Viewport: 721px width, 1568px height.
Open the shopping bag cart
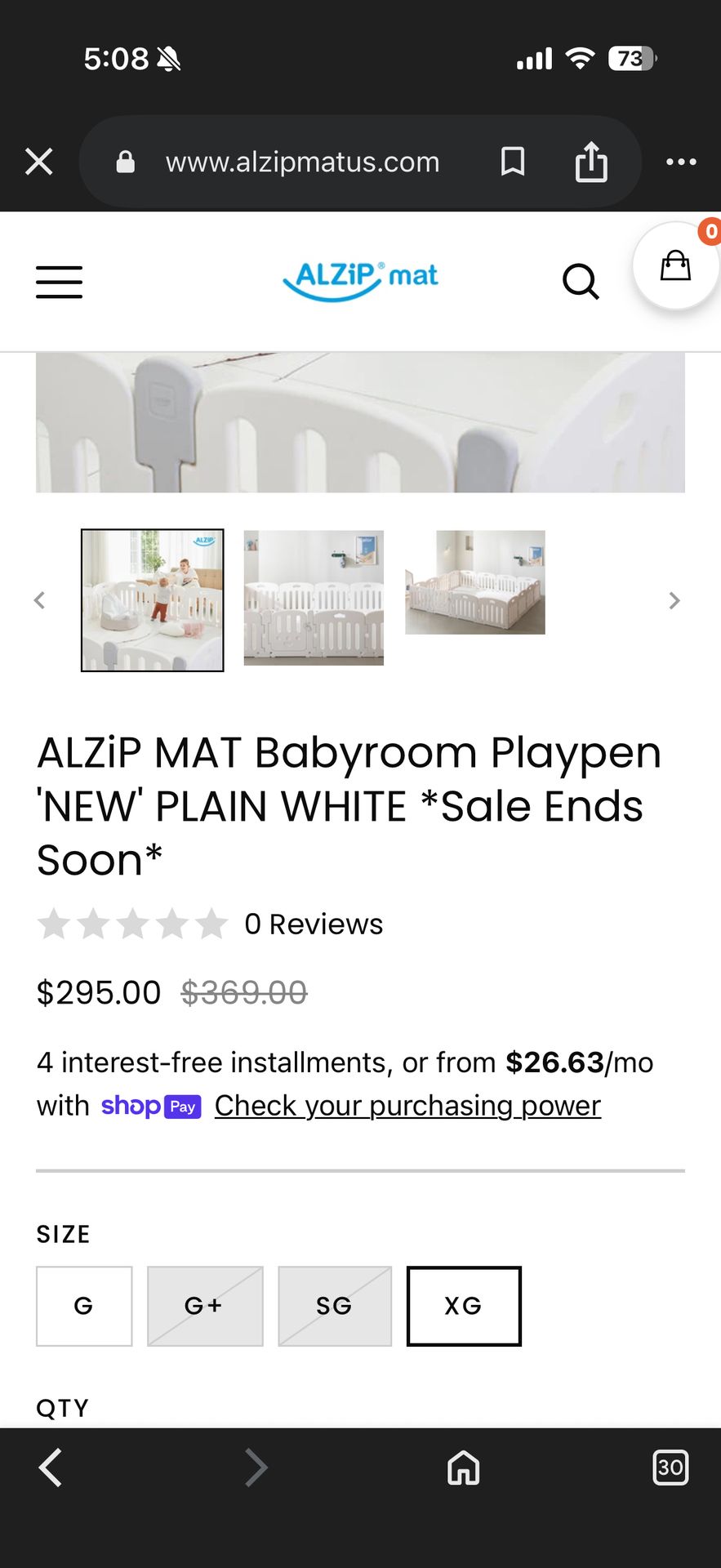(x=675, y=266)
